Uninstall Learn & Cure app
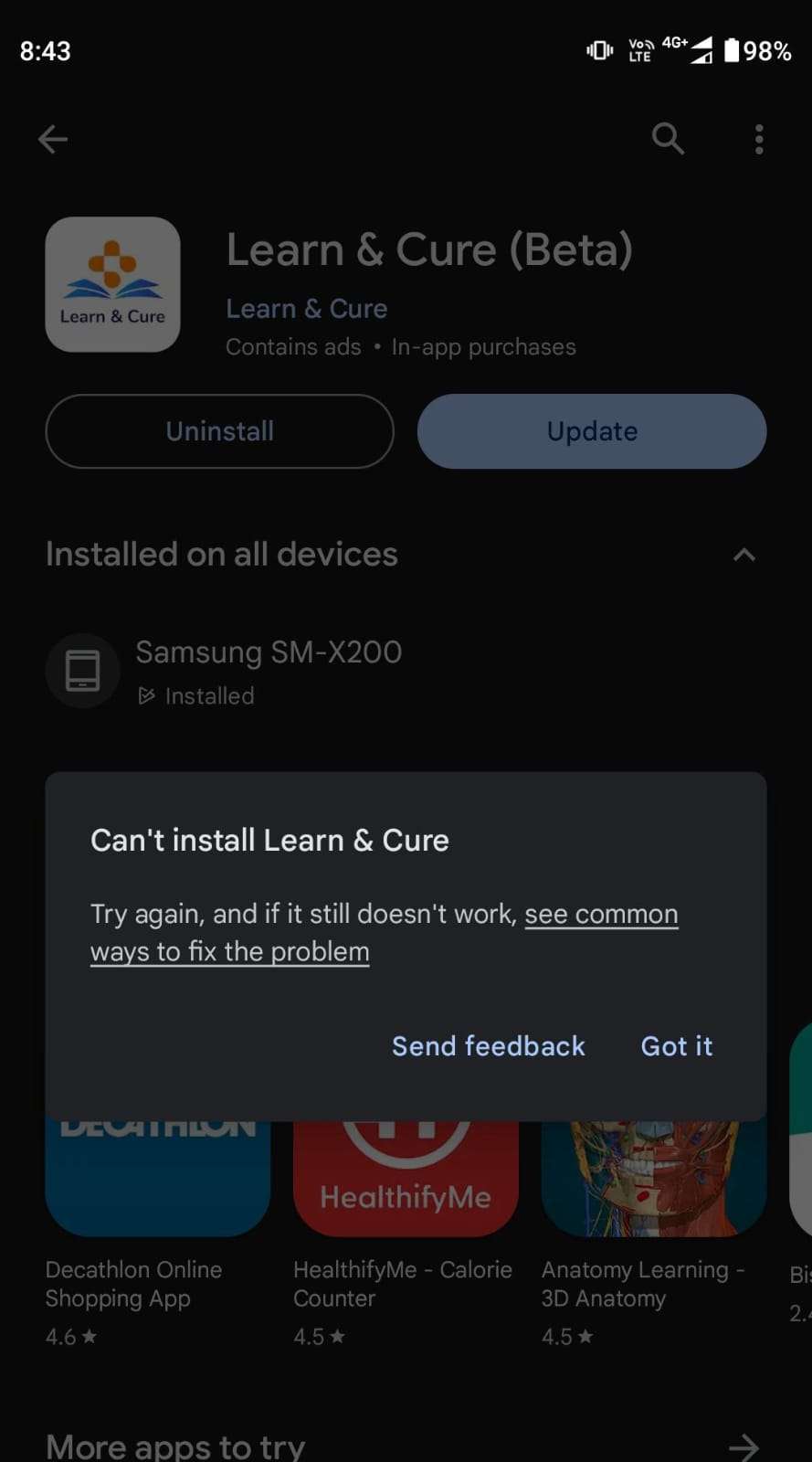 [x=219, y=431]
